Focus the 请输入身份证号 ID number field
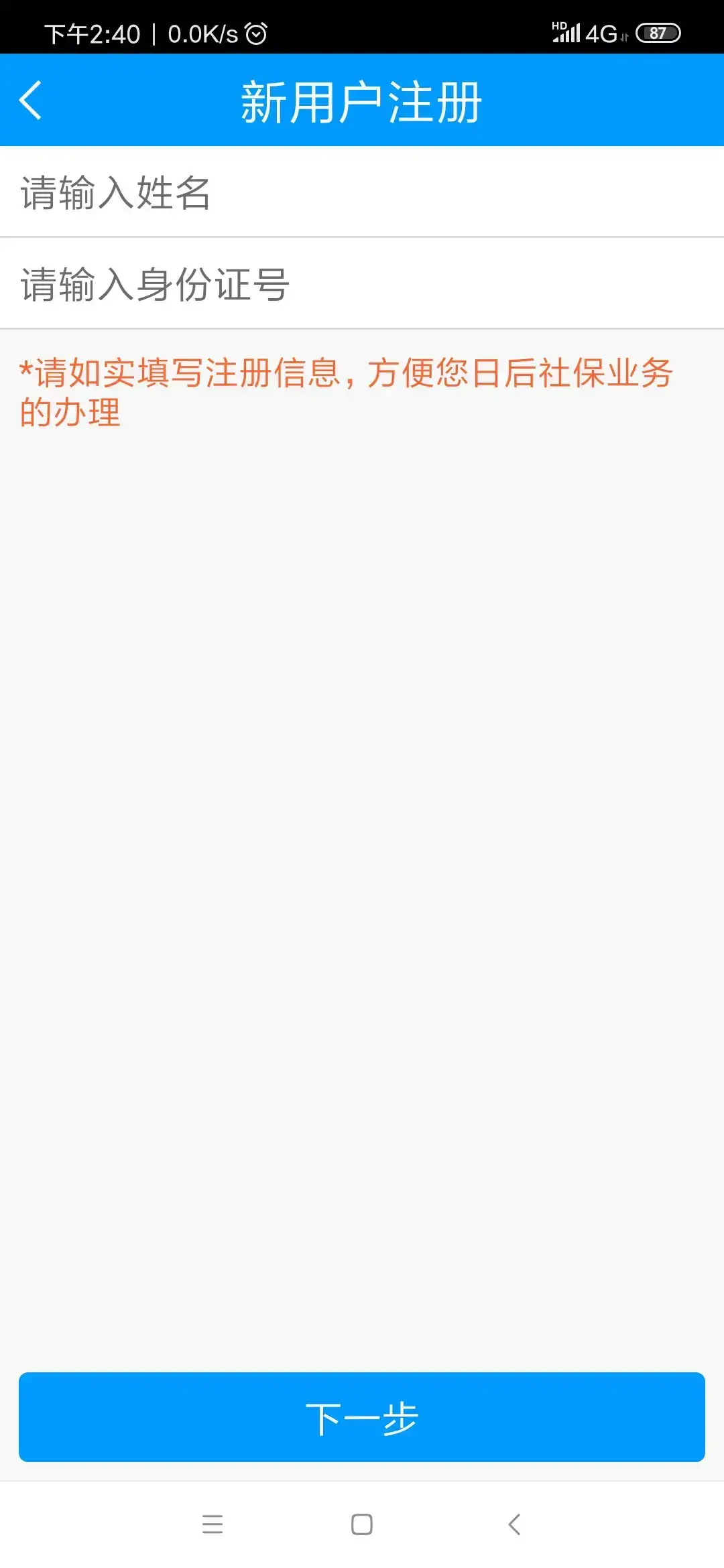Viewport: 724px width, 1568px height. tap(268, 284)
